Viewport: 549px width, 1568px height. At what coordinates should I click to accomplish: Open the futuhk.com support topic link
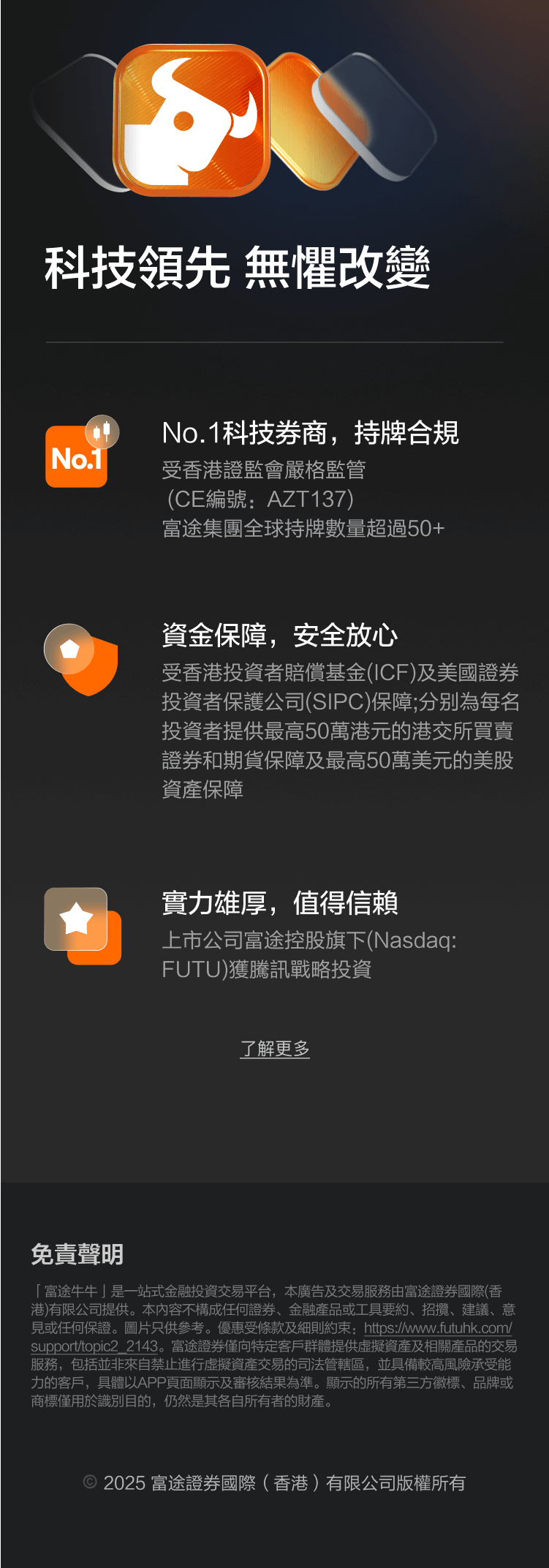[x=437, y=1328]
